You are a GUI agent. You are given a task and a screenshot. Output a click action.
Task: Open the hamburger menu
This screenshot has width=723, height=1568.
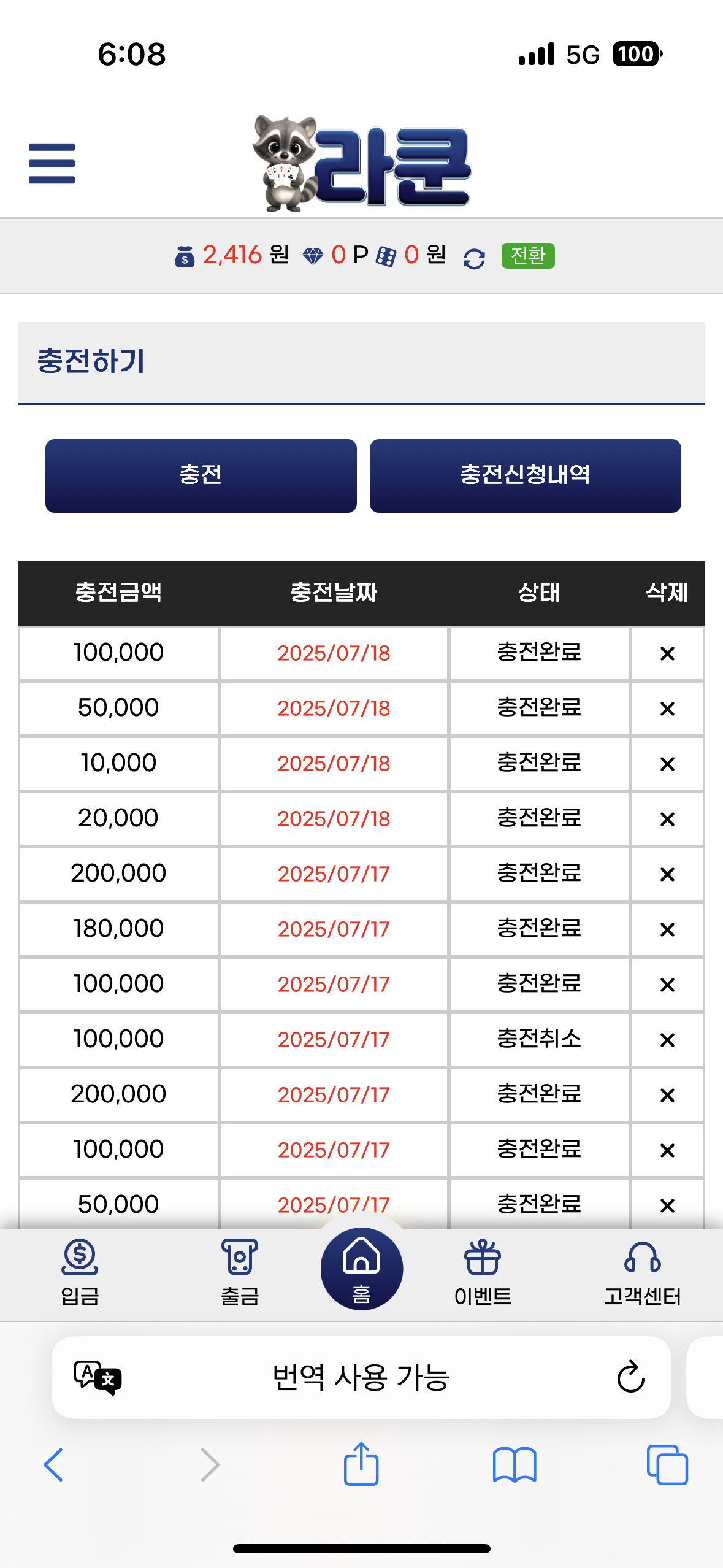pyautogui.click(x=52, y=163)
